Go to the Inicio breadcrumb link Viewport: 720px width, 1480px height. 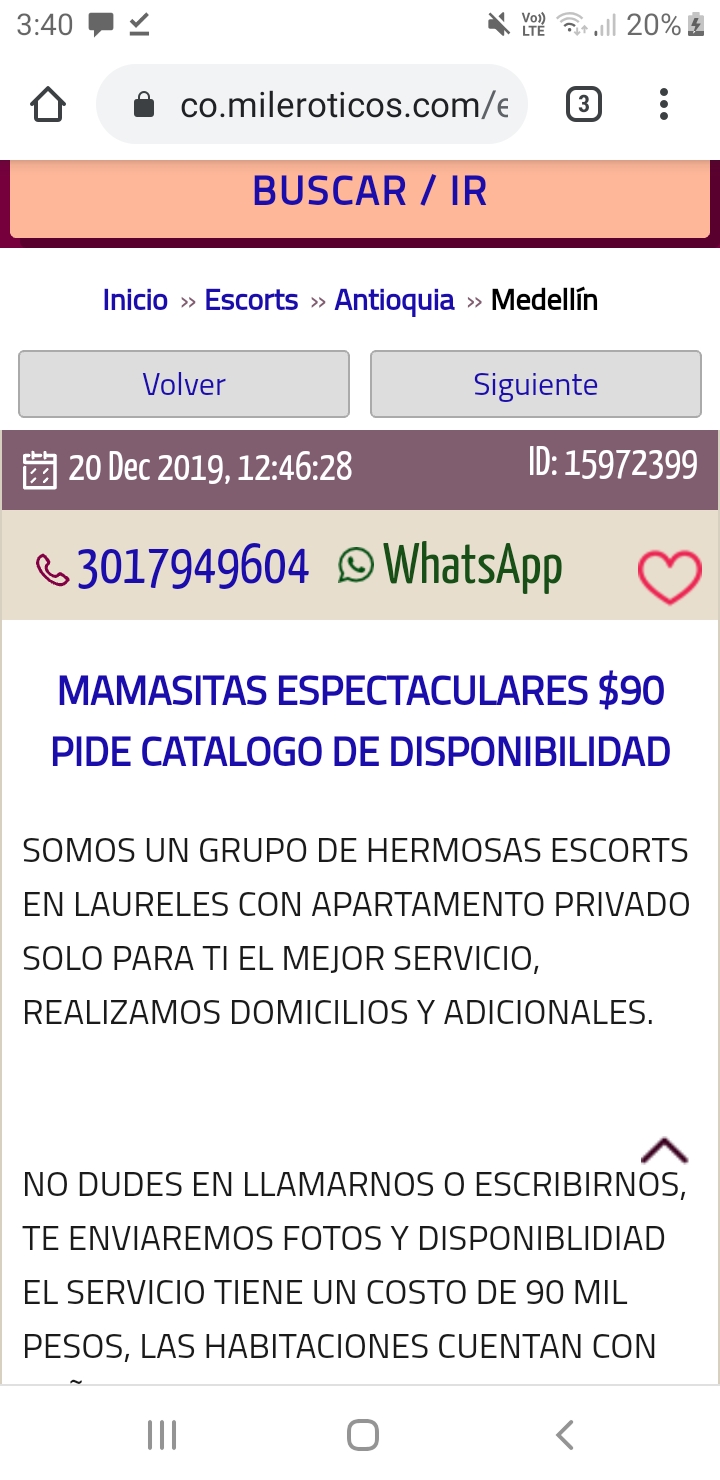135,300
